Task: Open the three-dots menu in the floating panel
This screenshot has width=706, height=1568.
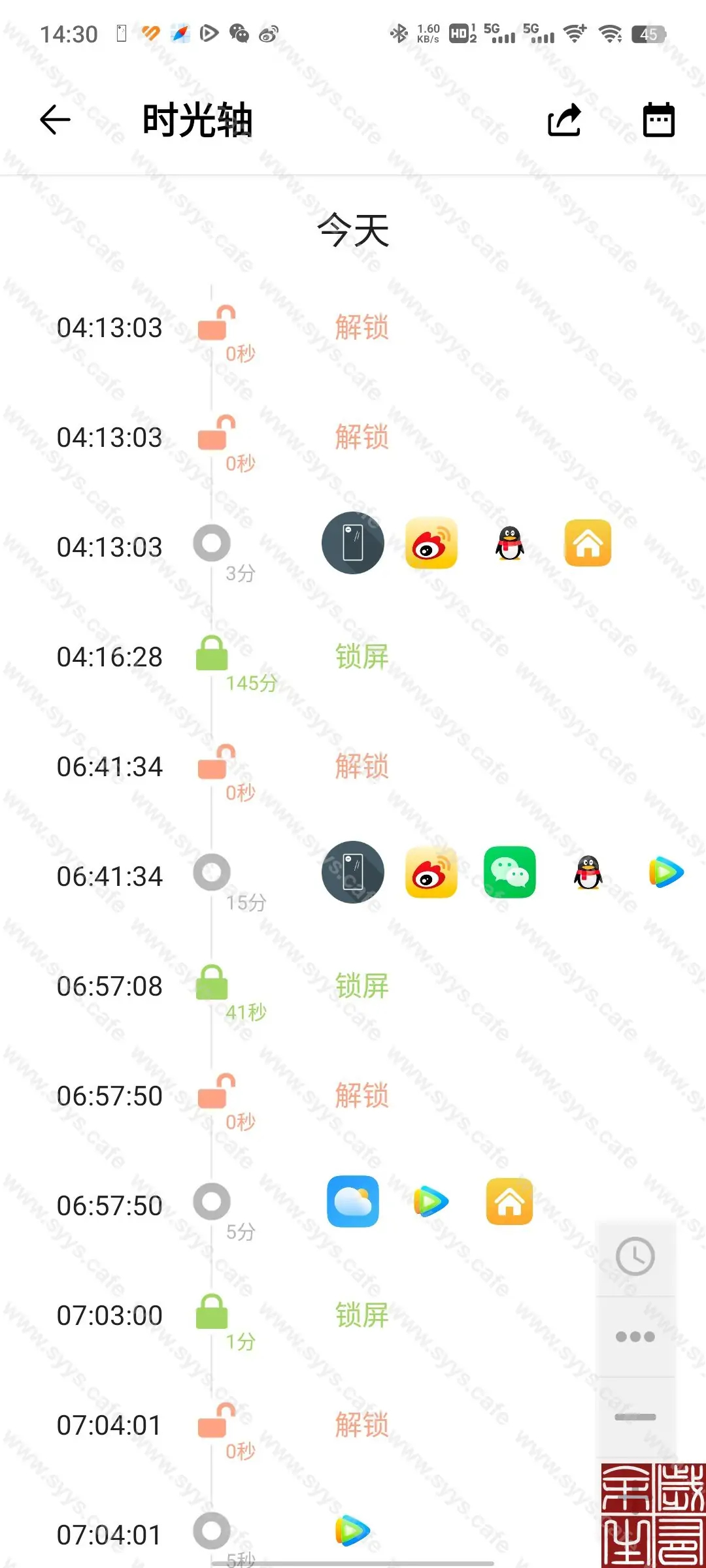Action: click(x=635, y=1336)
